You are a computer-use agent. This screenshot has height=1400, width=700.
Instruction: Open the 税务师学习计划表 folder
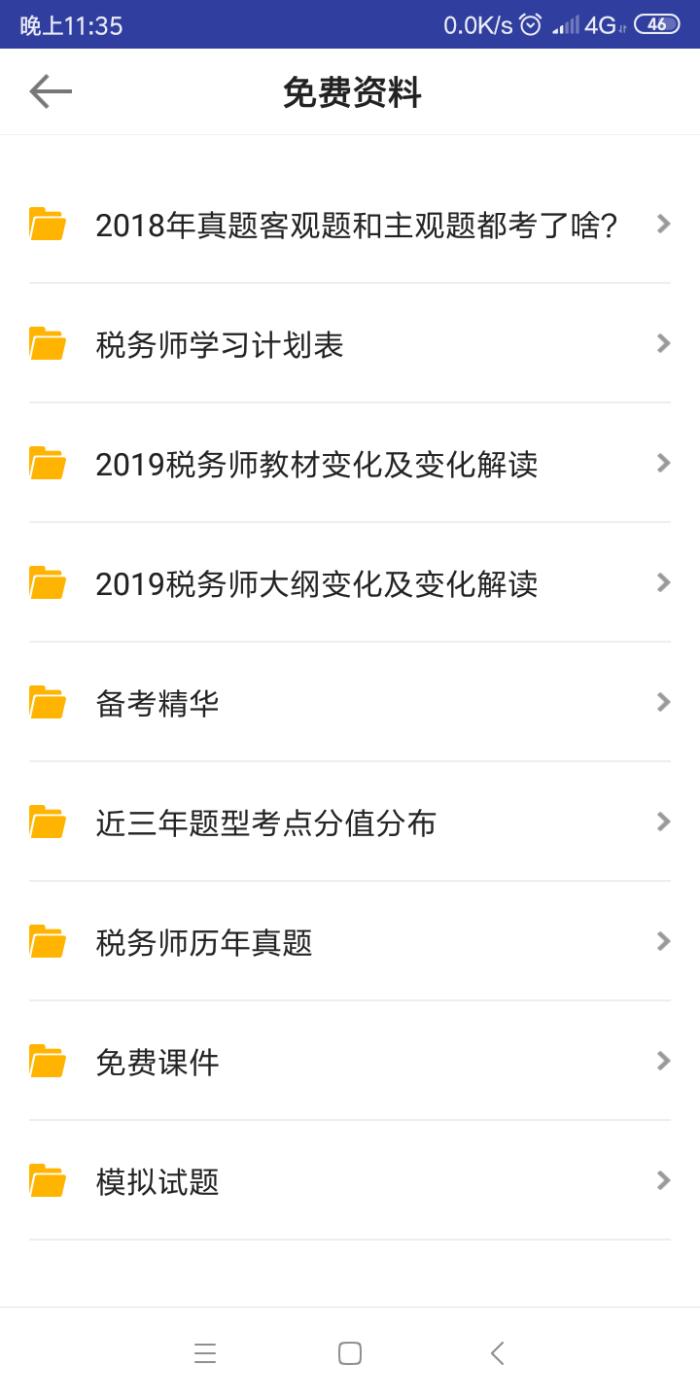coord(350,344)
